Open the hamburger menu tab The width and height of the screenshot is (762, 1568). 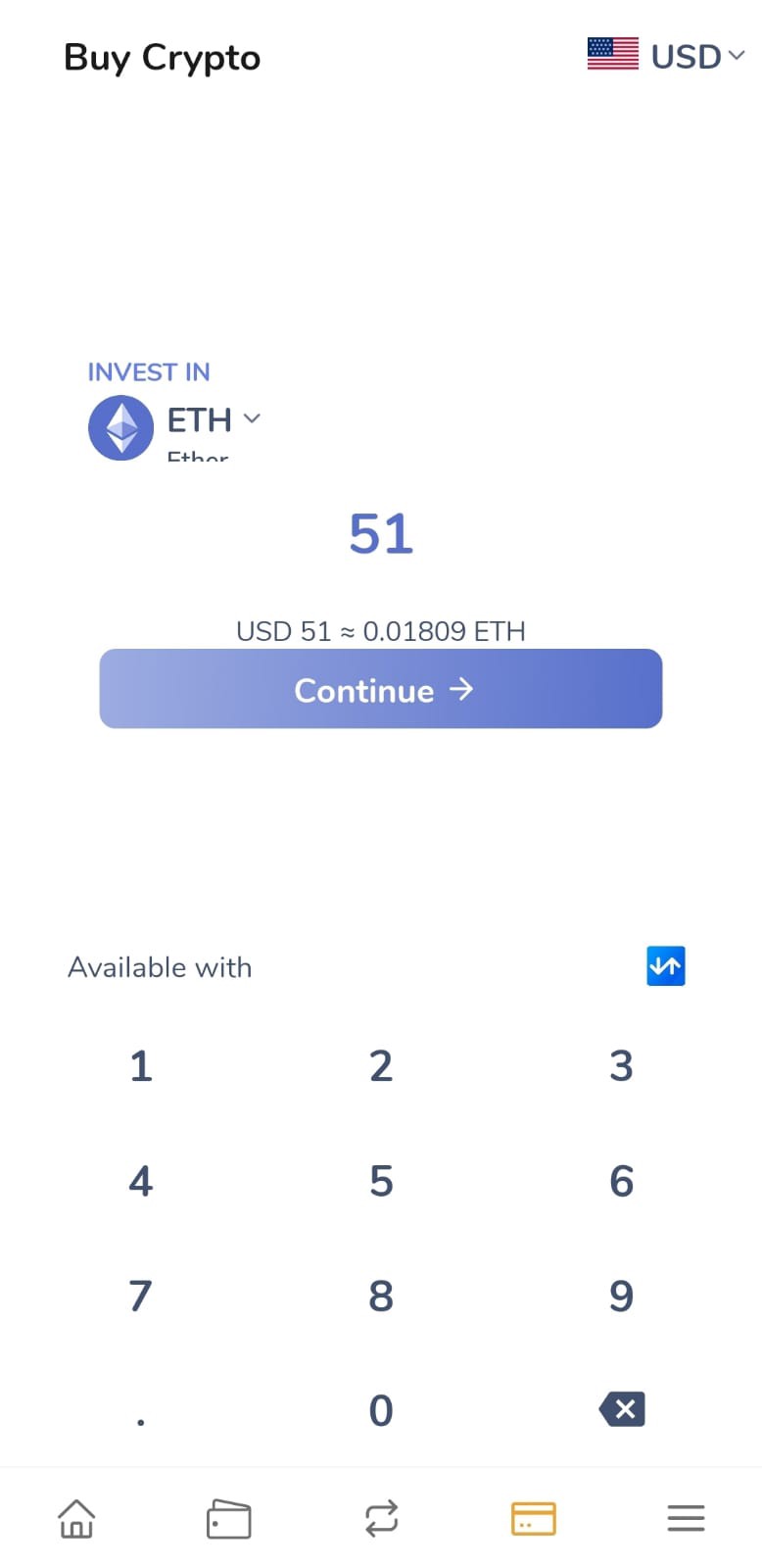[686, 1519]
